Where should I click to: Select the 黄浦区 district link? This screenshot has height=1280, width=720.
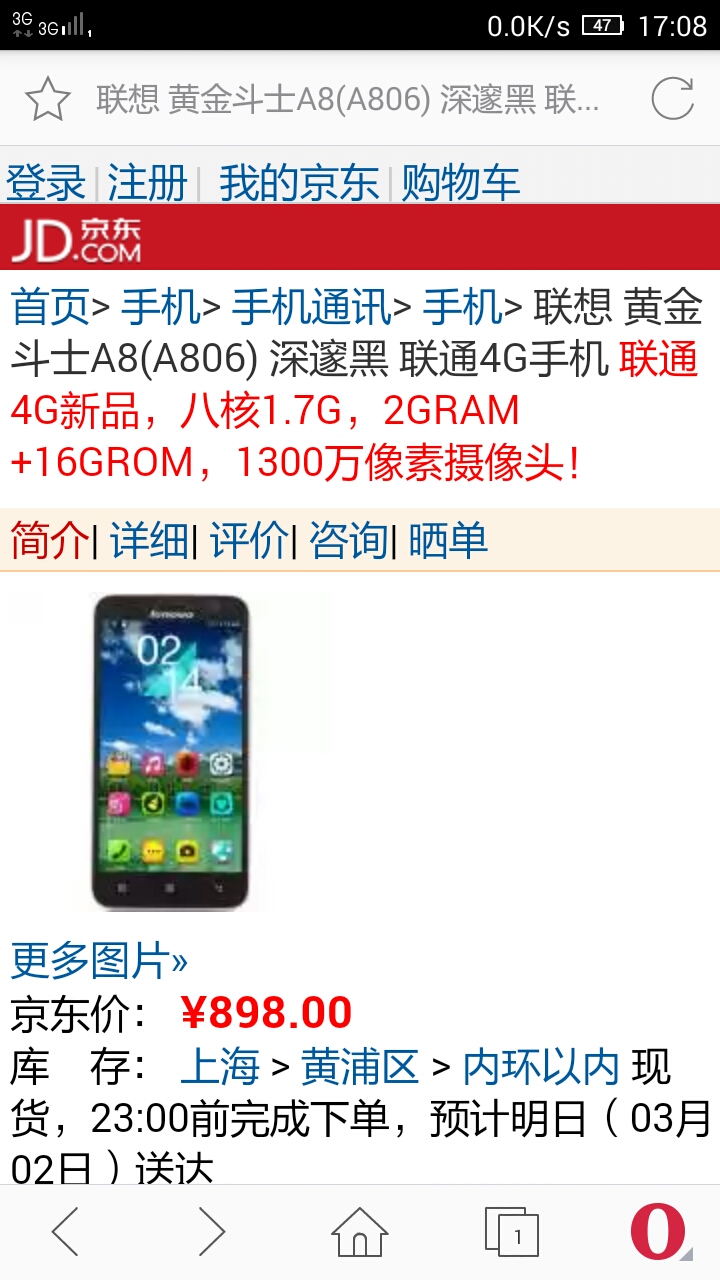click(x=360, y=1068)
